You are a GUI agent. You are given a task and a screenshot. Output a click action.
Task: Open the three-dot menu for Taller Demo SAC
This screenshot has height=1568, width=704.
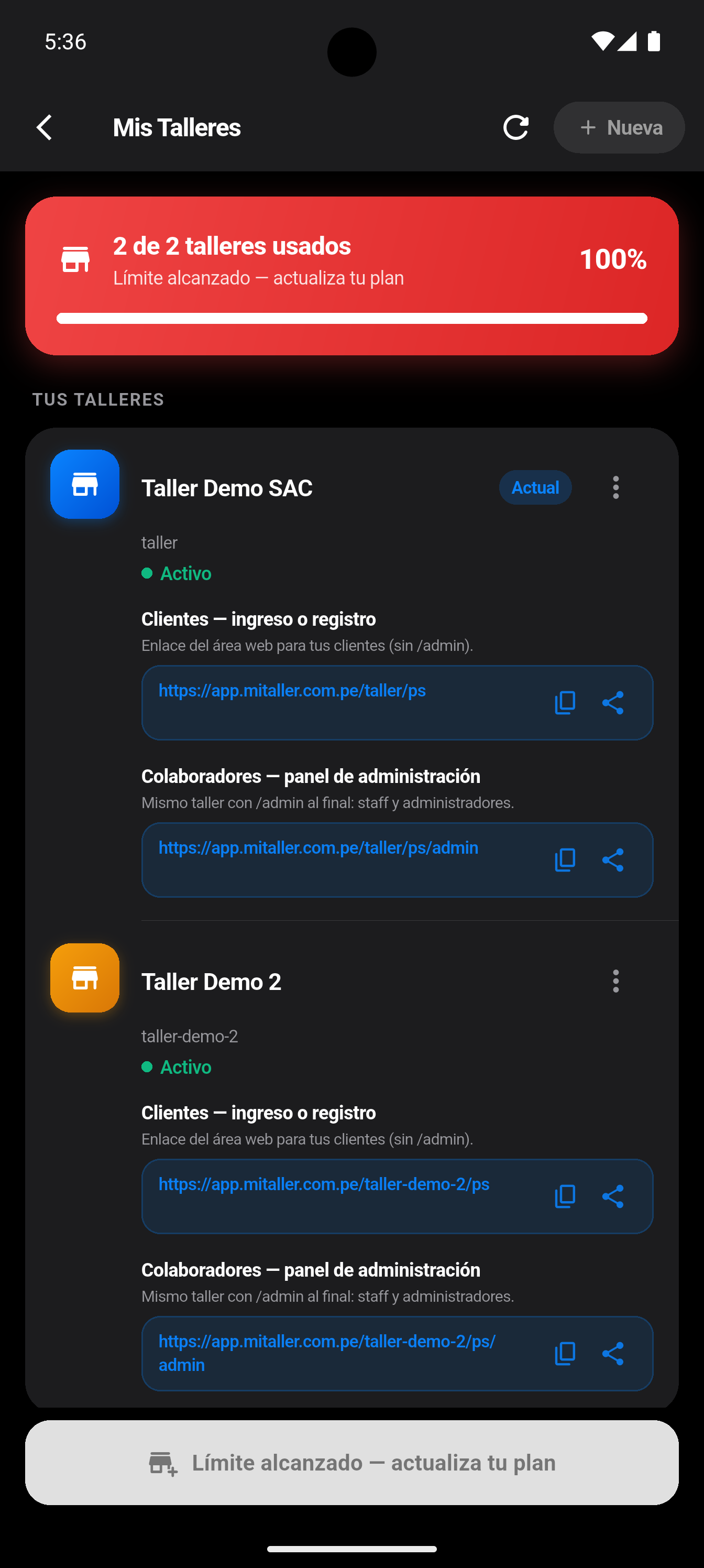(x=616, y=487)
